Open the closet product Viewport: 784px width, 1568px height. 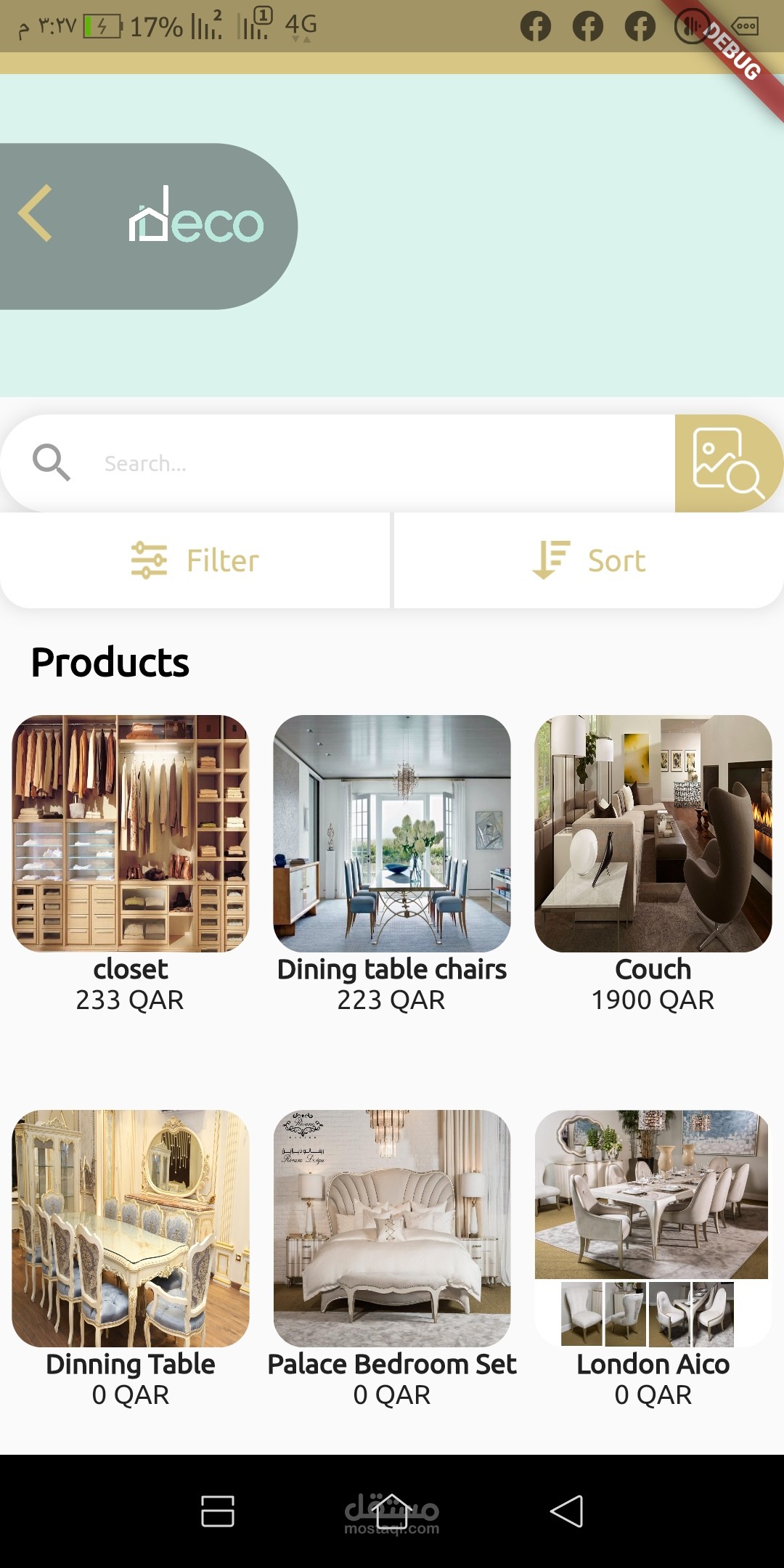131,833
